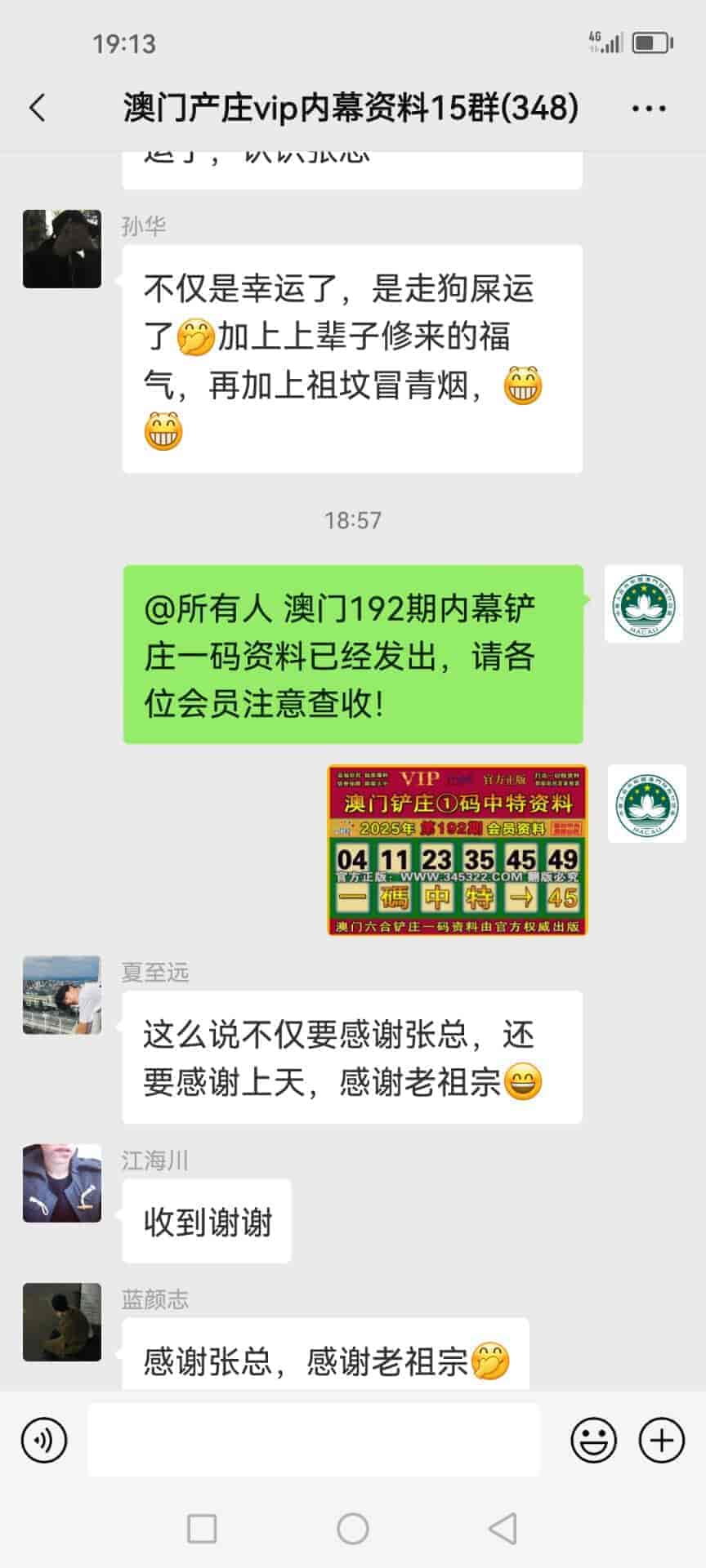This screenshot has height=1568, width=706.
Task: Open the group chat overflow menu
Action: coord(649,108)
